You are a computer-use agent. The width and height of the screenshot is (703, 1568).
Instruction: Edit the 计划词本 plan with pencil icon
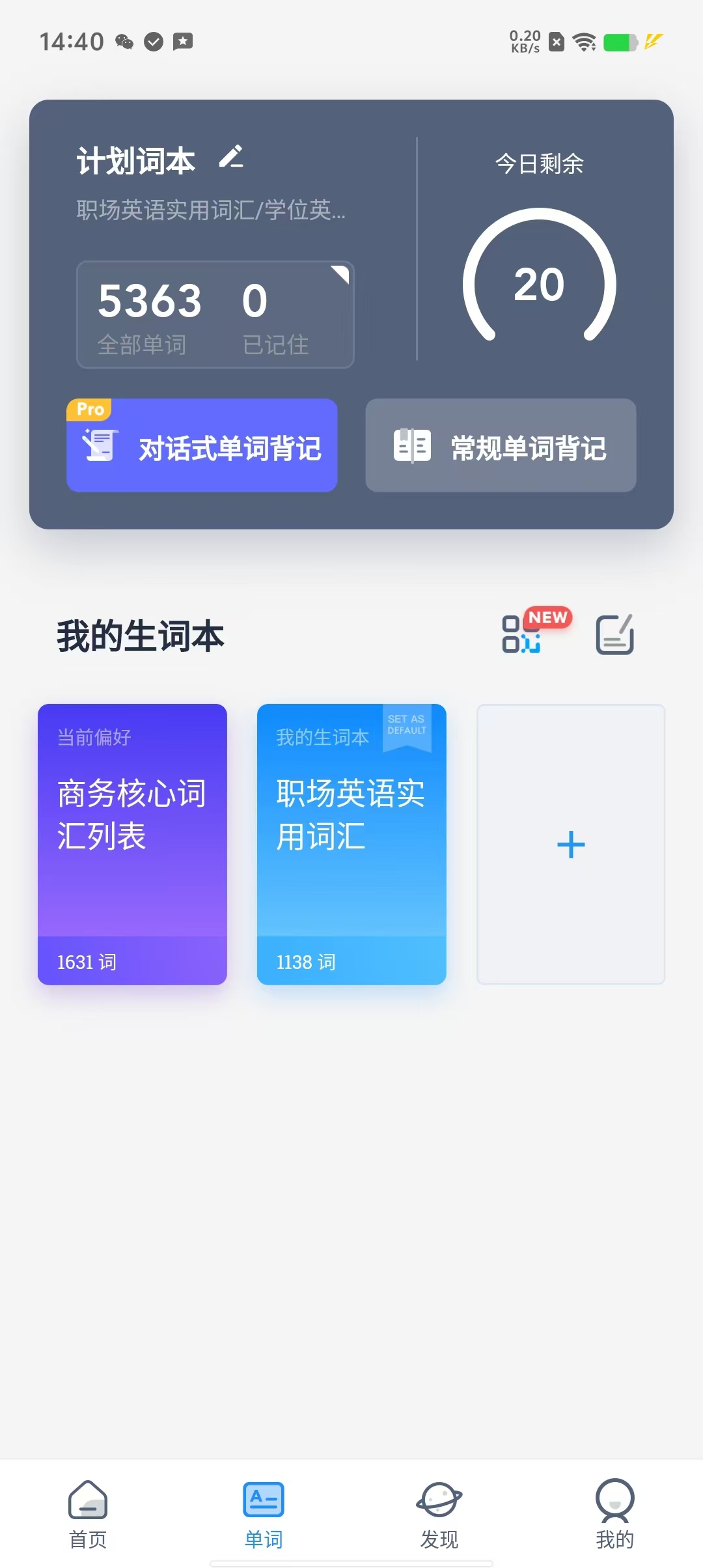(231, 158)
